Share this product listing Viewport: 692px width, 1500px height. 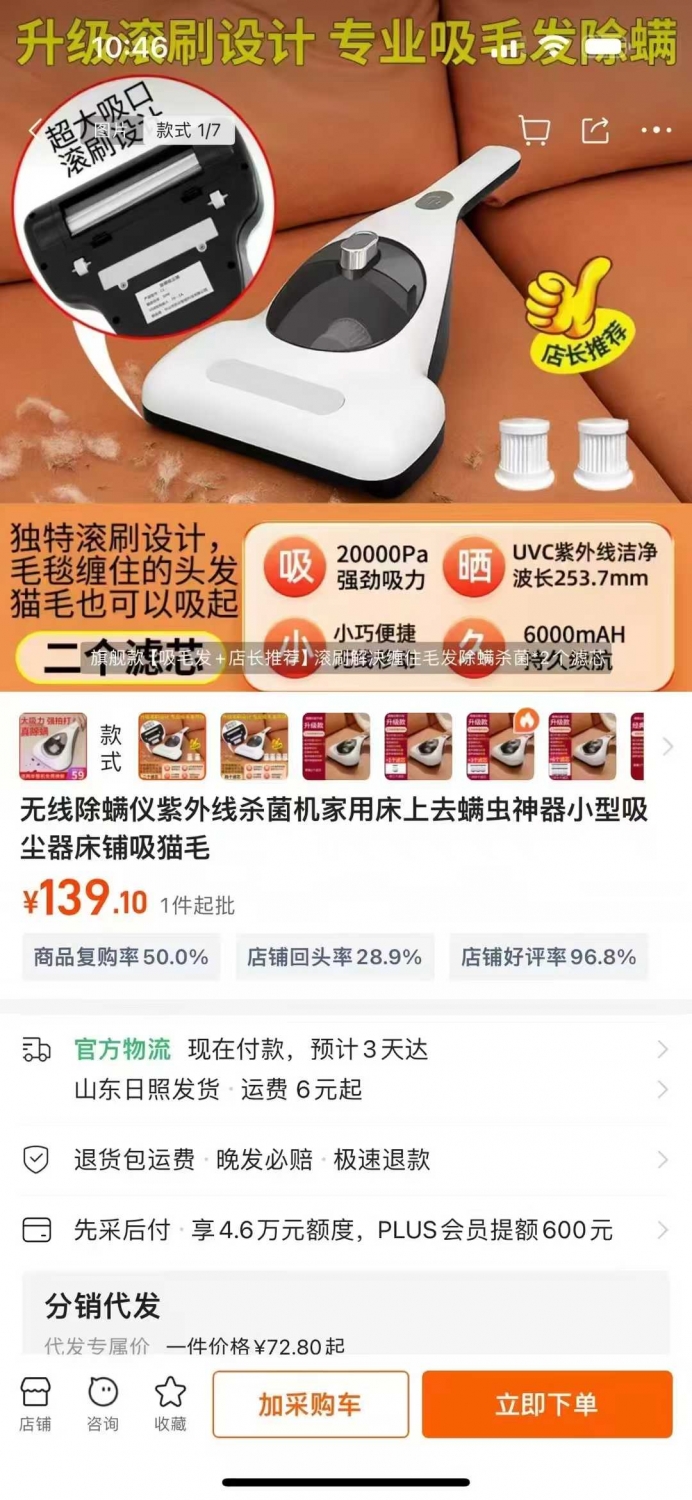coord(595,130)
